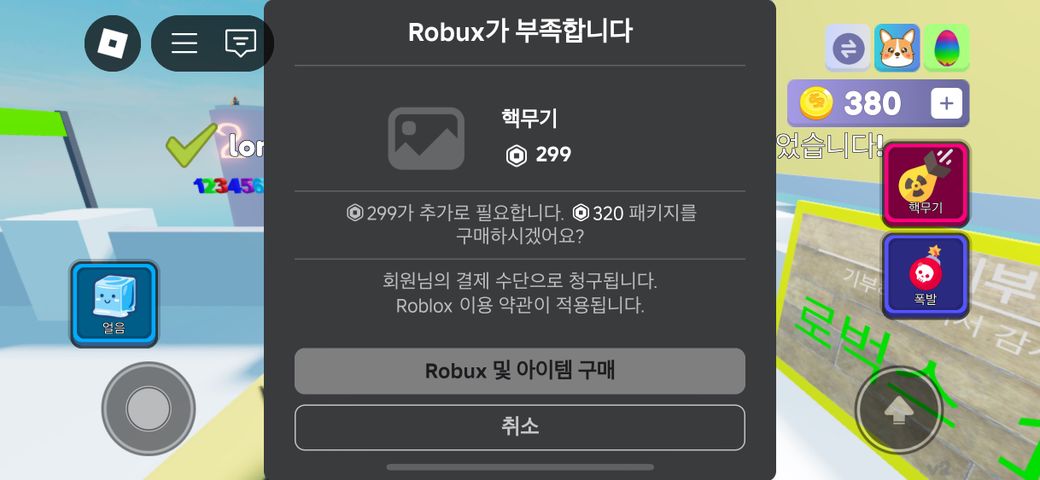Open the chat bubble icon
1040x480 pixels.
(x=240, y=43)
